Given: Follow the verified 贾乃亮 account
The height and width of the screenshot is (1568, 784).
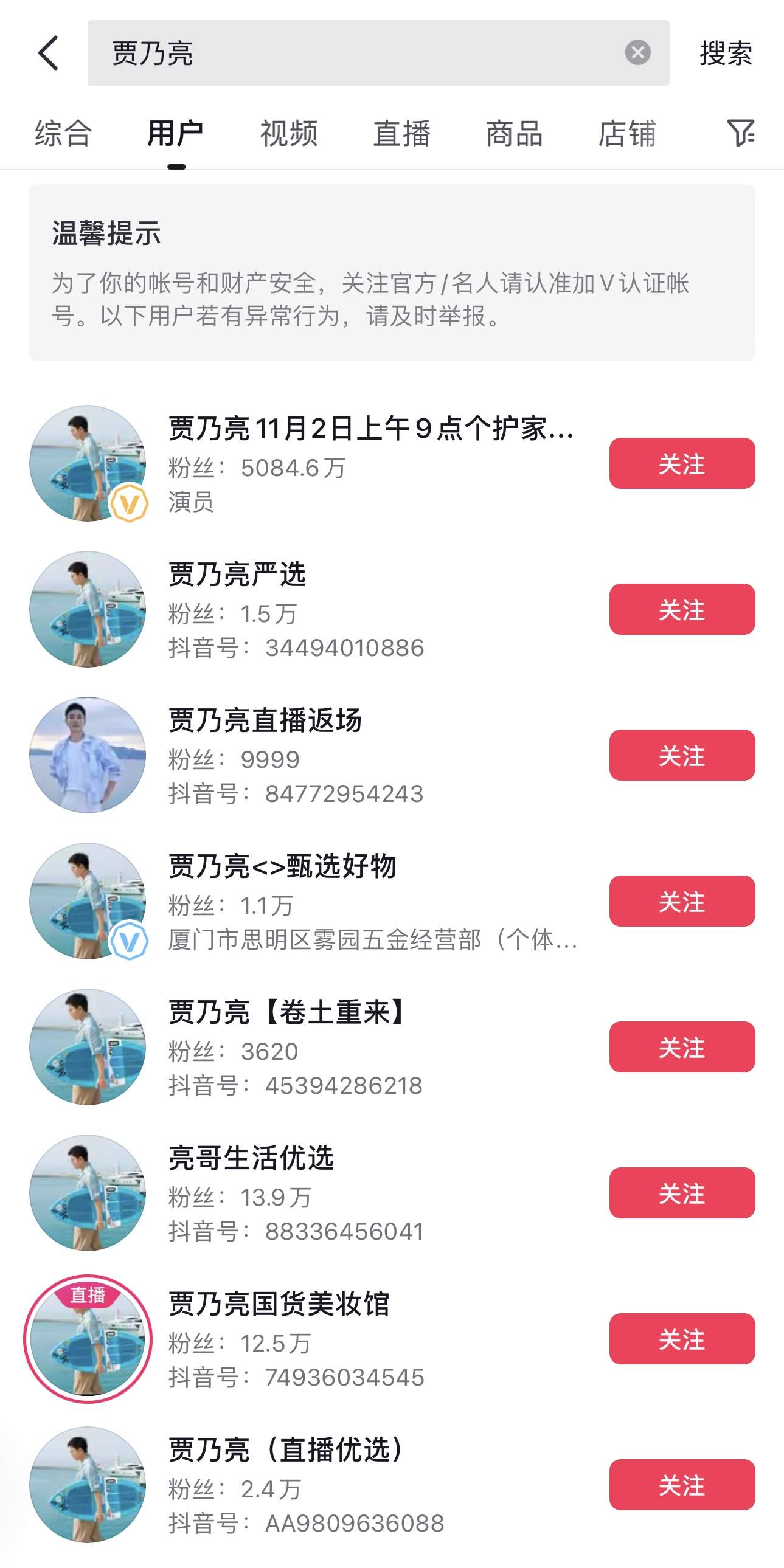Looking at the screenshot, I should coord(681,464).
